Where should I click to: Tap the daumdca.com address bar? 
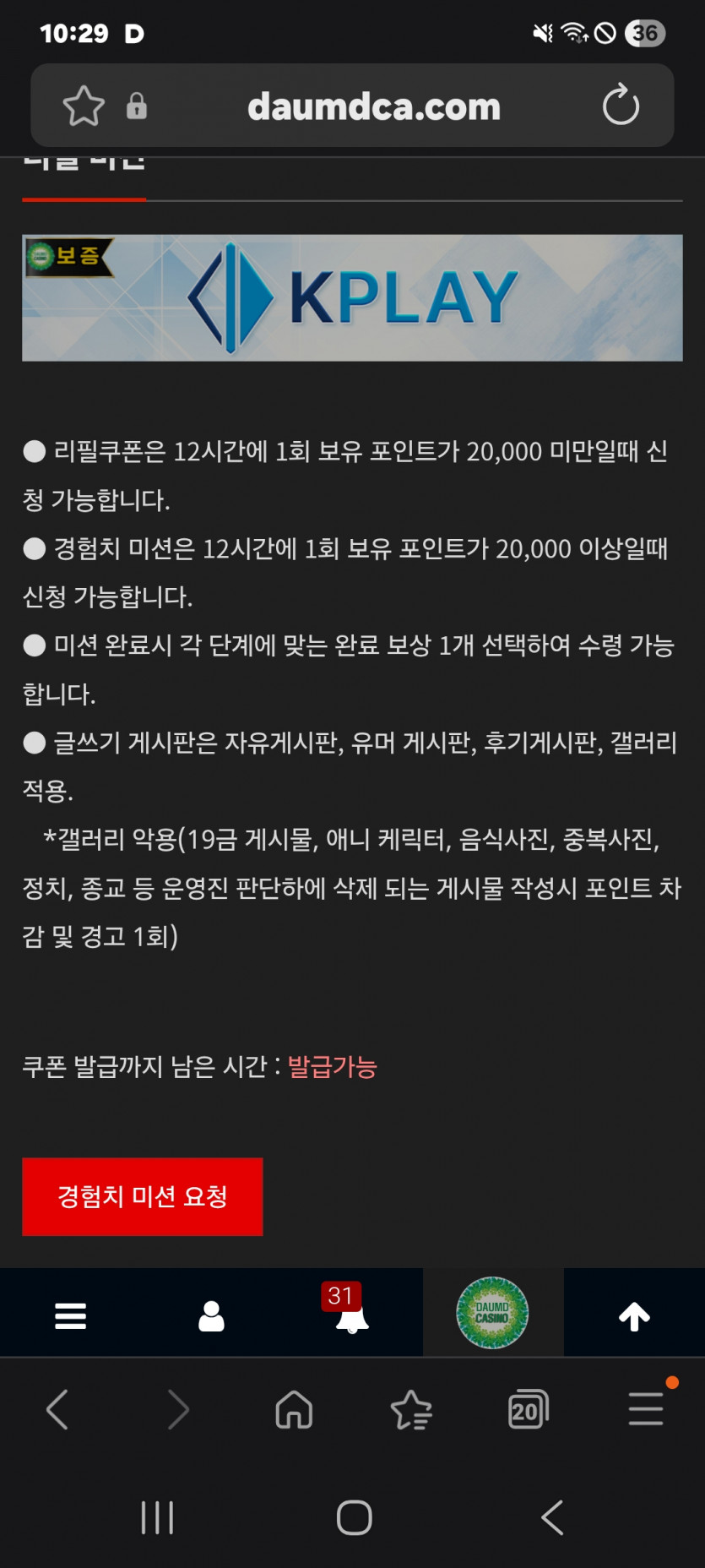click(x=374, y=106)
